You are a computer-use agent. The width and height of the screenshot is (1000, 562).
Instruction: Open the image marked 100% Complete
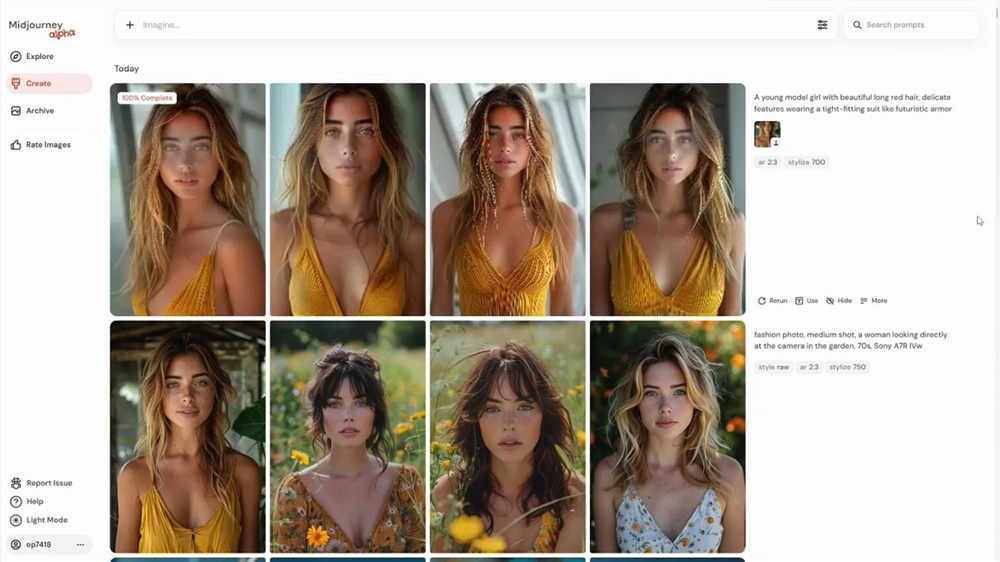click(188, 200)
